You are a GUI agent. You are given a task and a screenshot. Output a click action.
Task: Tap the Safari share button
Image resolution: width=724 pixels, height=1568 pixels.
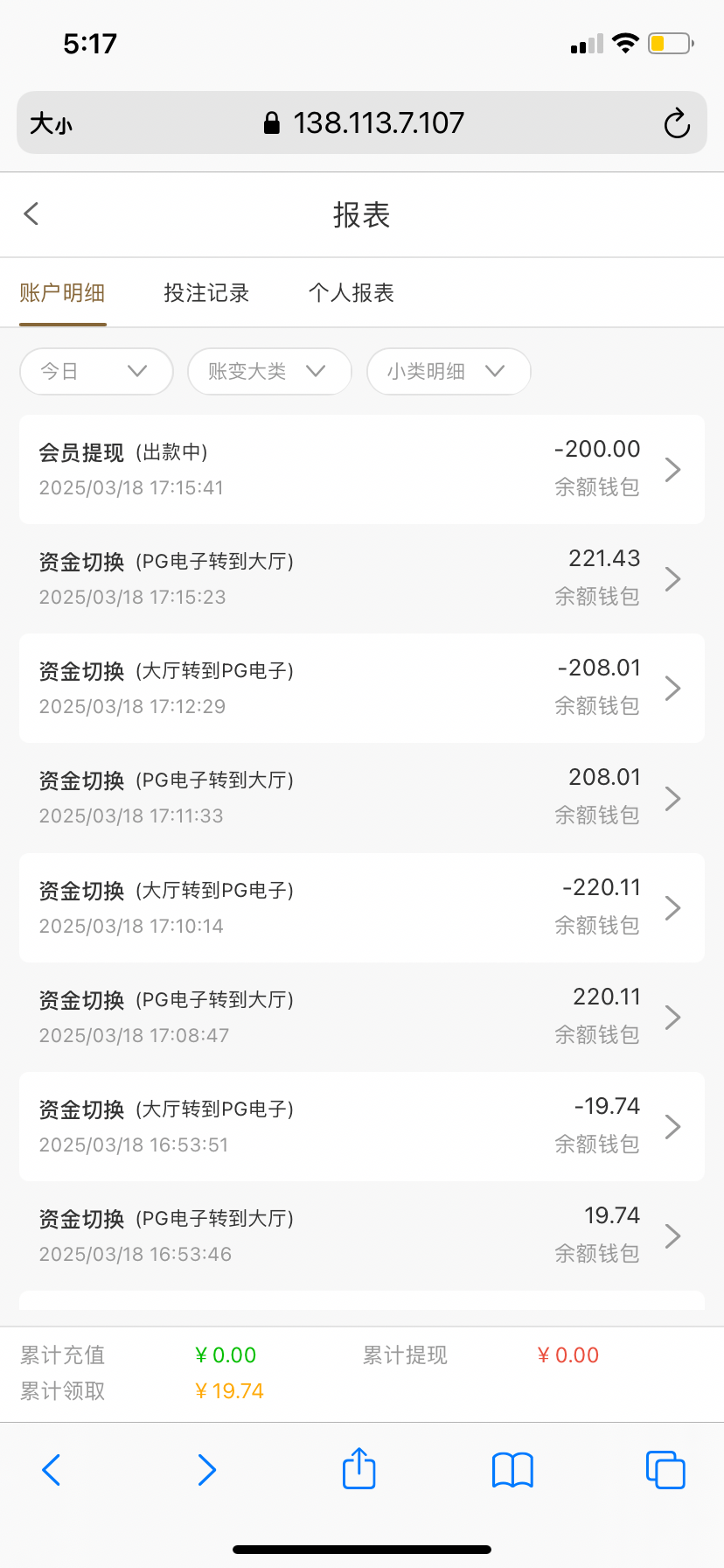(x=359, y=1468)
